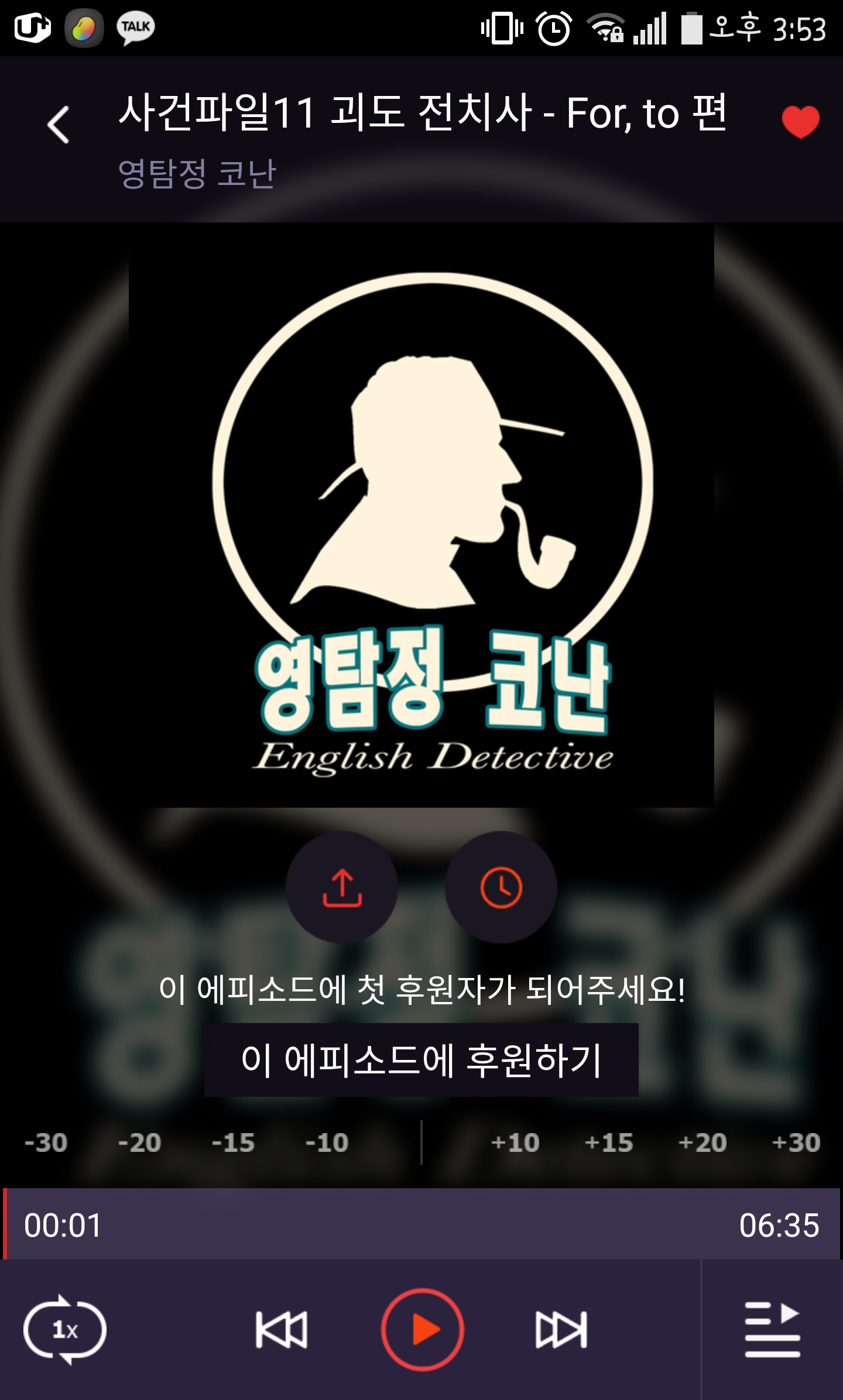Screen dimensions: 843x1400
Task: Change the 1x playback speed
Action: click(65, 1330)
